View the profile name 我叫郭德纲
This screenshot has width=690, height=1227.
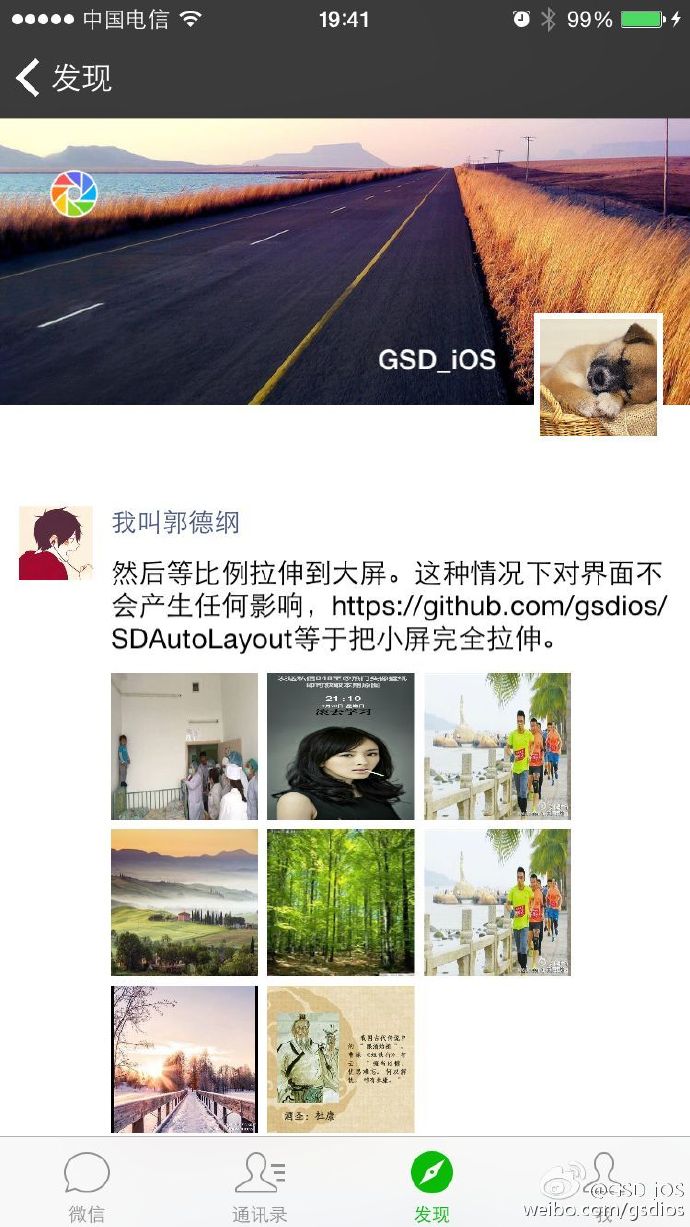coord(176,522)
